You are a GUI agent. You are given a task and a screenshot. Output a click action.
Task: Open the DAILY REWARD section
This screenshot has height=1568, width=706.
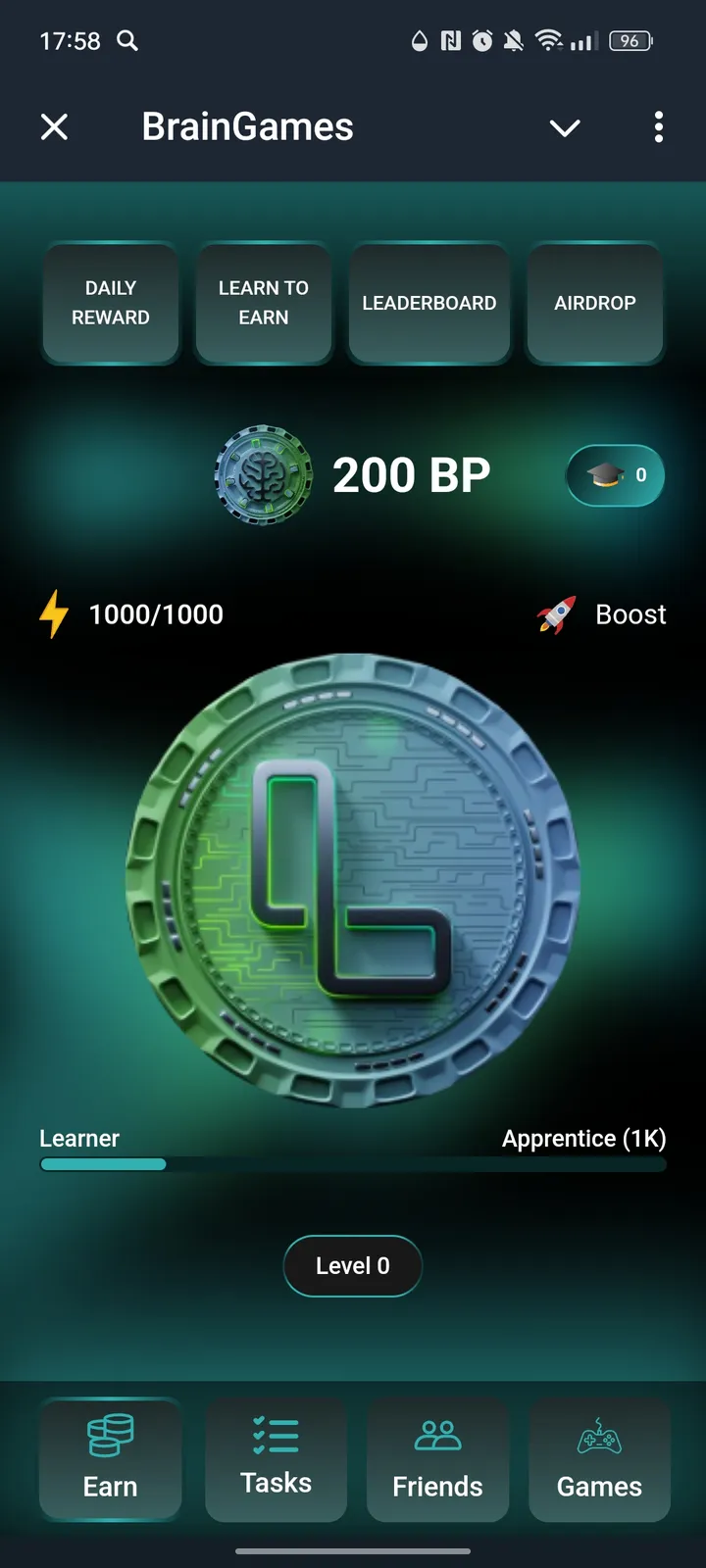(x=110, y=303)
